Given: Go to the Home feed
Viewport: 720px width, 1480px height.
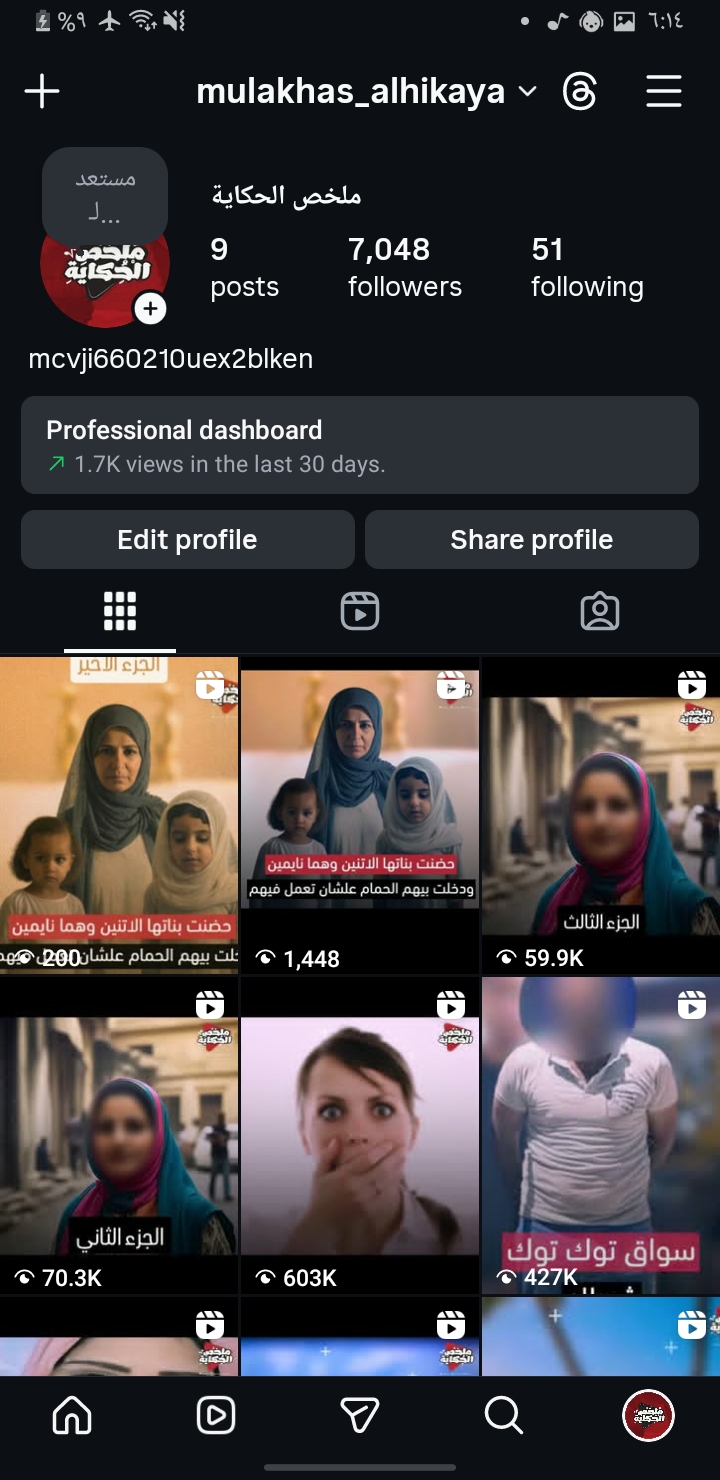Looking at the screenshot, I should pyautogui.click(x=72, y=1415).
